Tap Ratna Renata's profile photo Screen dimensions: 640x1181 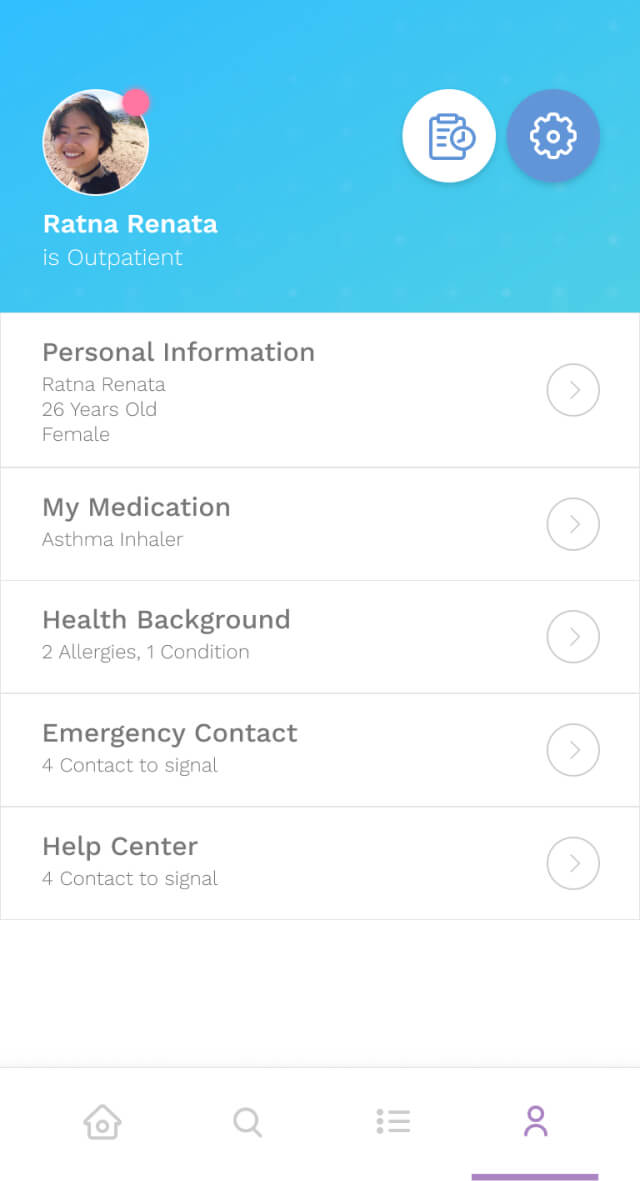(95, 143)
